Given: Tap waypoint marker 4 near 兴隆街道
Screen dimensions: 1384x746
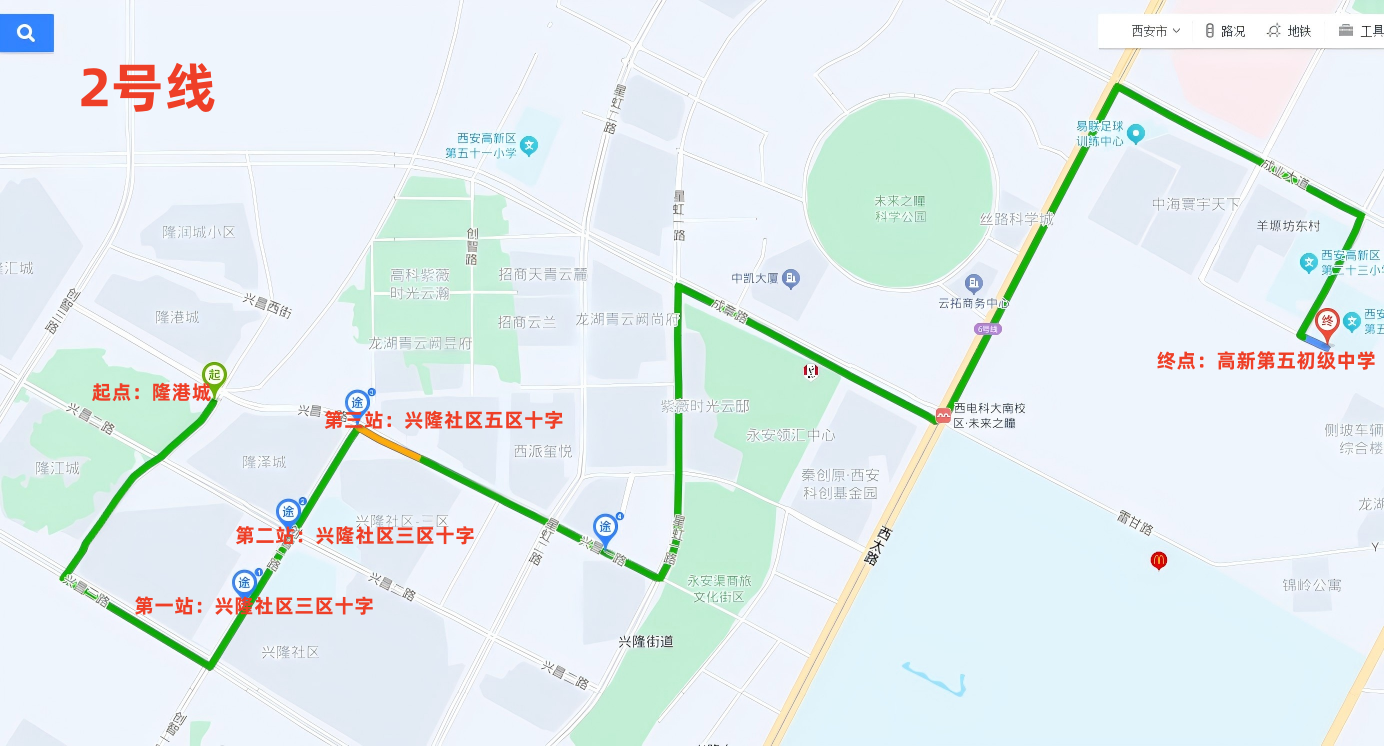Looking at the screenshot, I should point(605,526).
